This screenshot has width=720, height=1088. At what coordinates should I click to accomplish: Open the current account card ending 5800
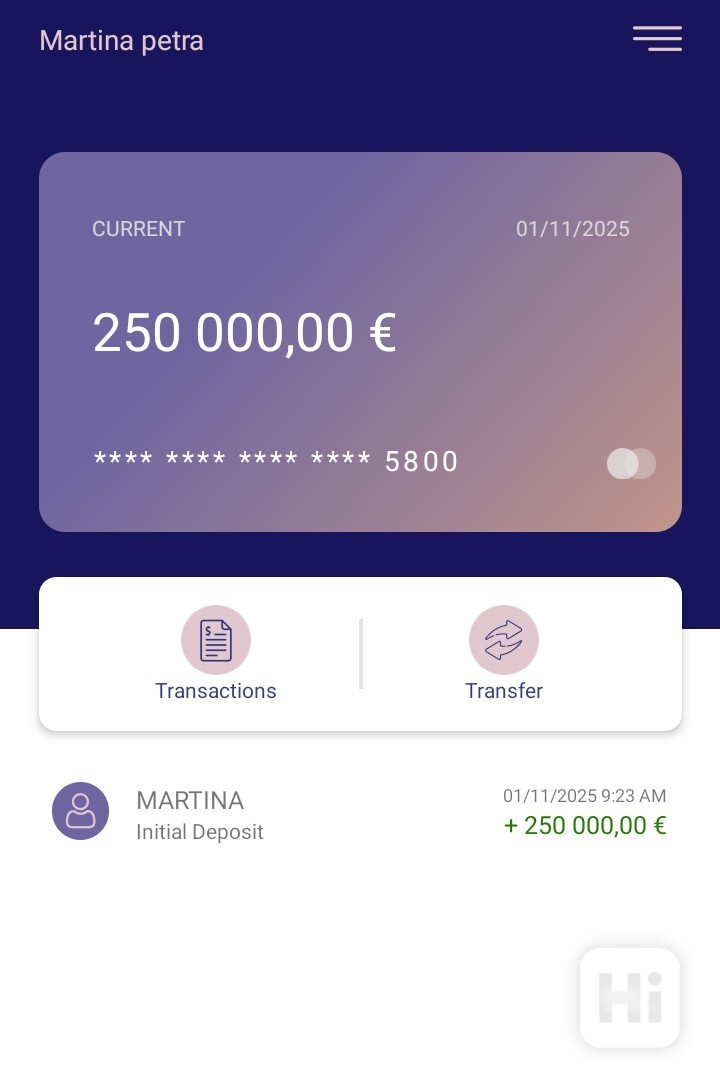point(360,341)
